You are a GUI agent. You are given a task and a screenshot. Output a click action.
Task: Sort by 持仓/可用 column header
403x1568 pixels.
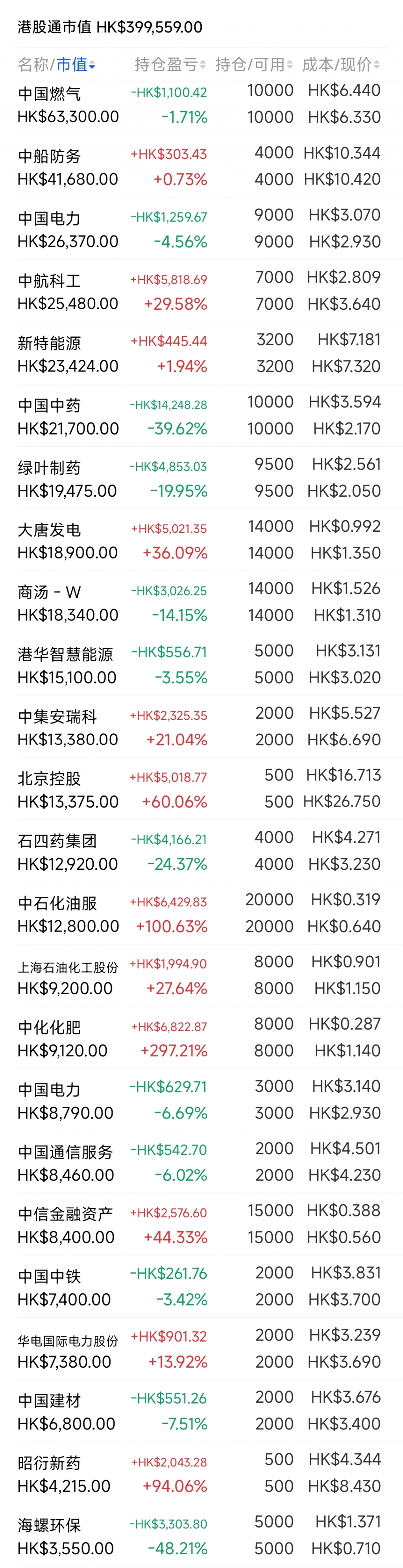click(x=253, y=64)
